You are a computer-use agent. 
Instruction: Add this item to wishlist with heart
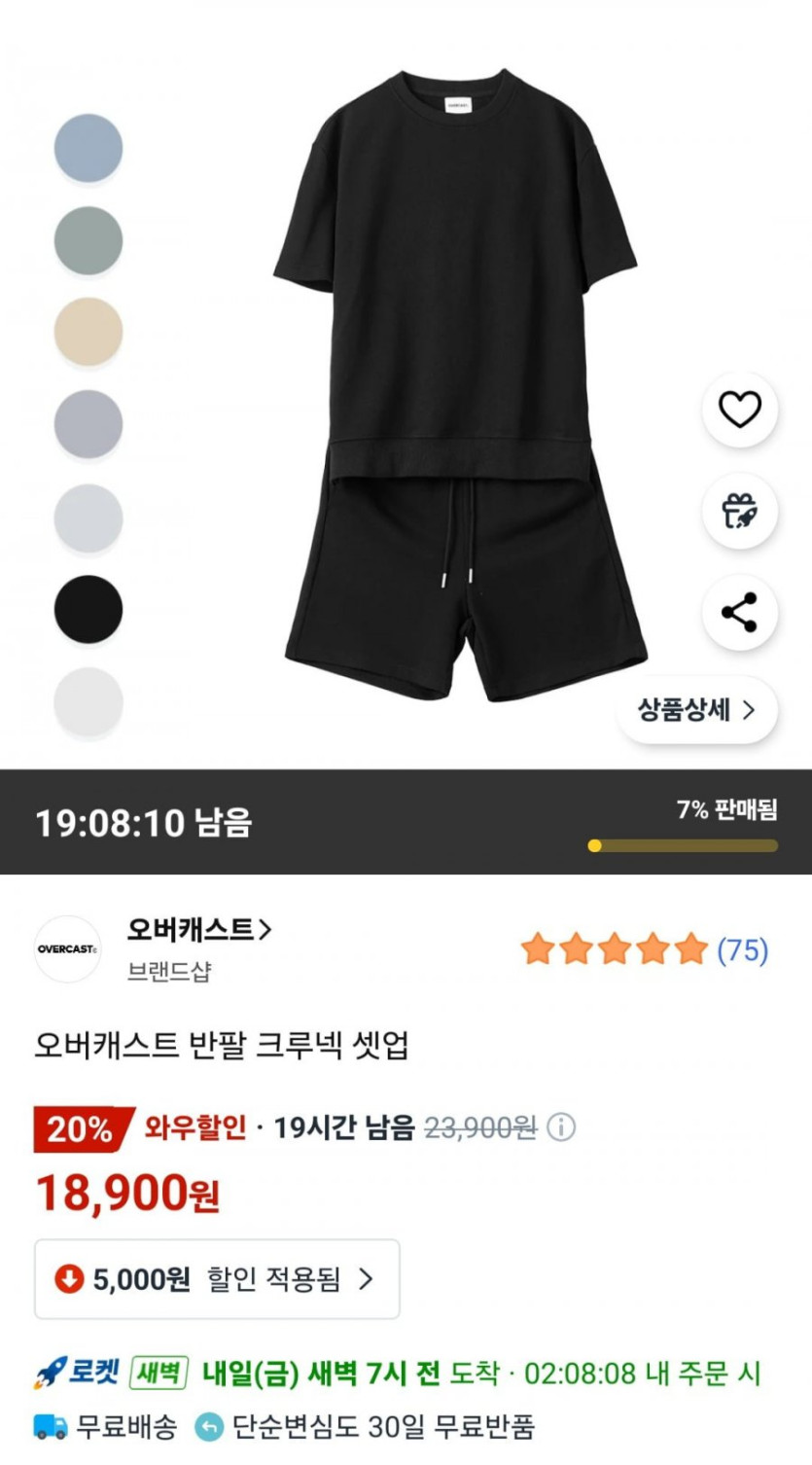(x=739, y=410)
